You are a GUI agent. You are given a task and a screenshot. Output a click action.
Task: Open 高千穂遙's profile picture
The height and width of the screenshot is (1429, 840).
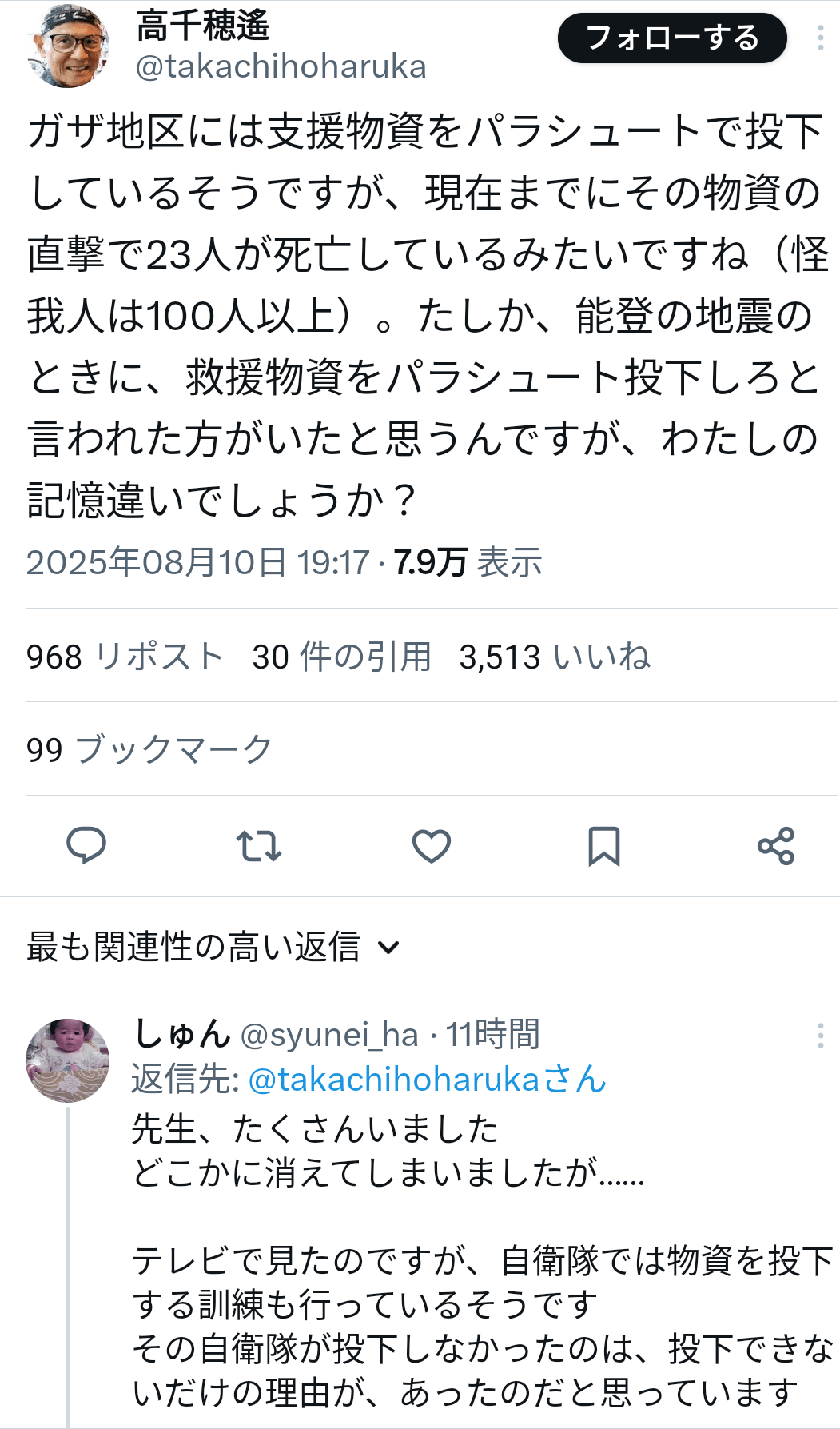[x=68, y=46]
